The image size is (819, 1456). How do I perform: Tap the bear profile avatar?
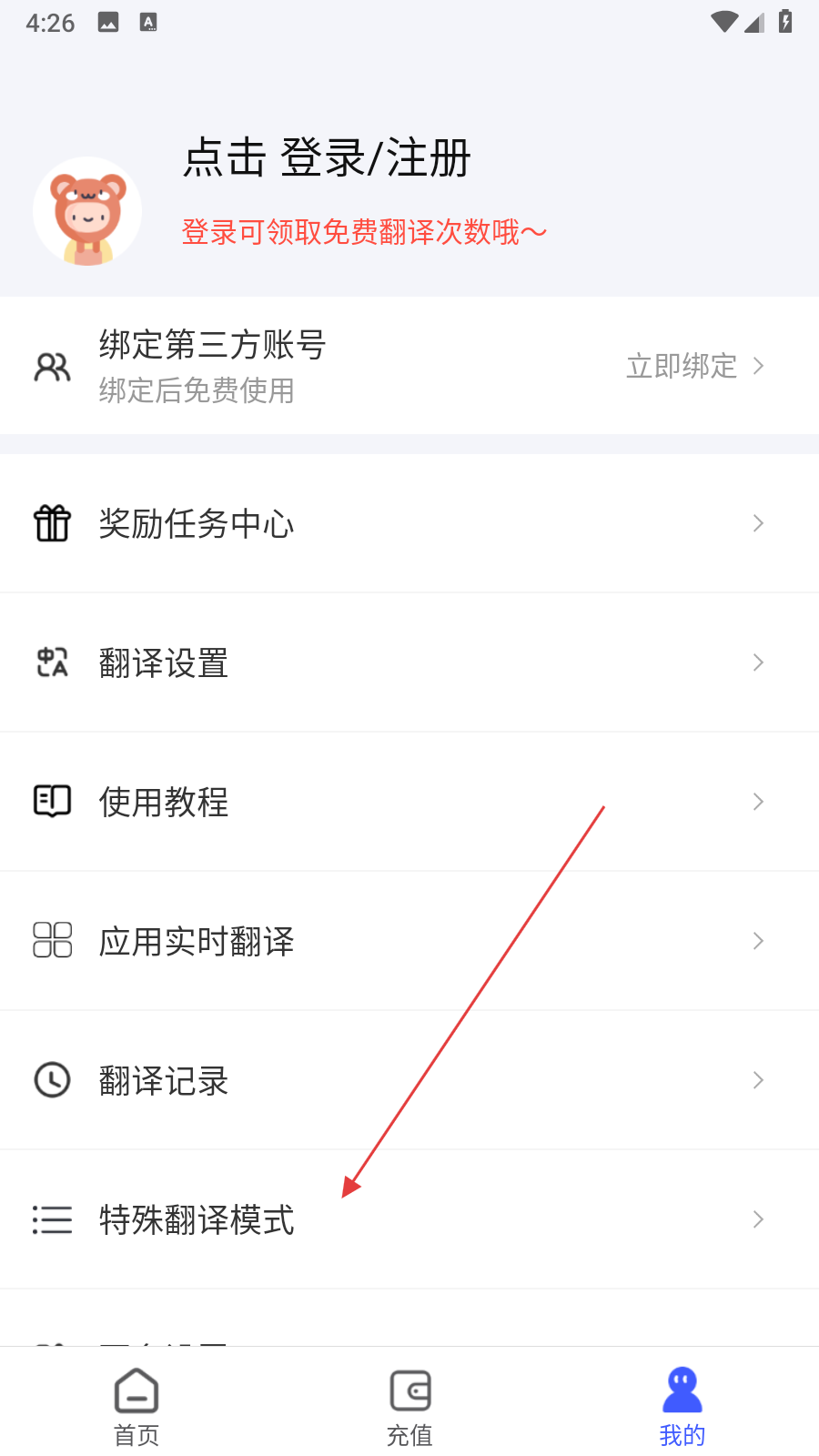87,211
